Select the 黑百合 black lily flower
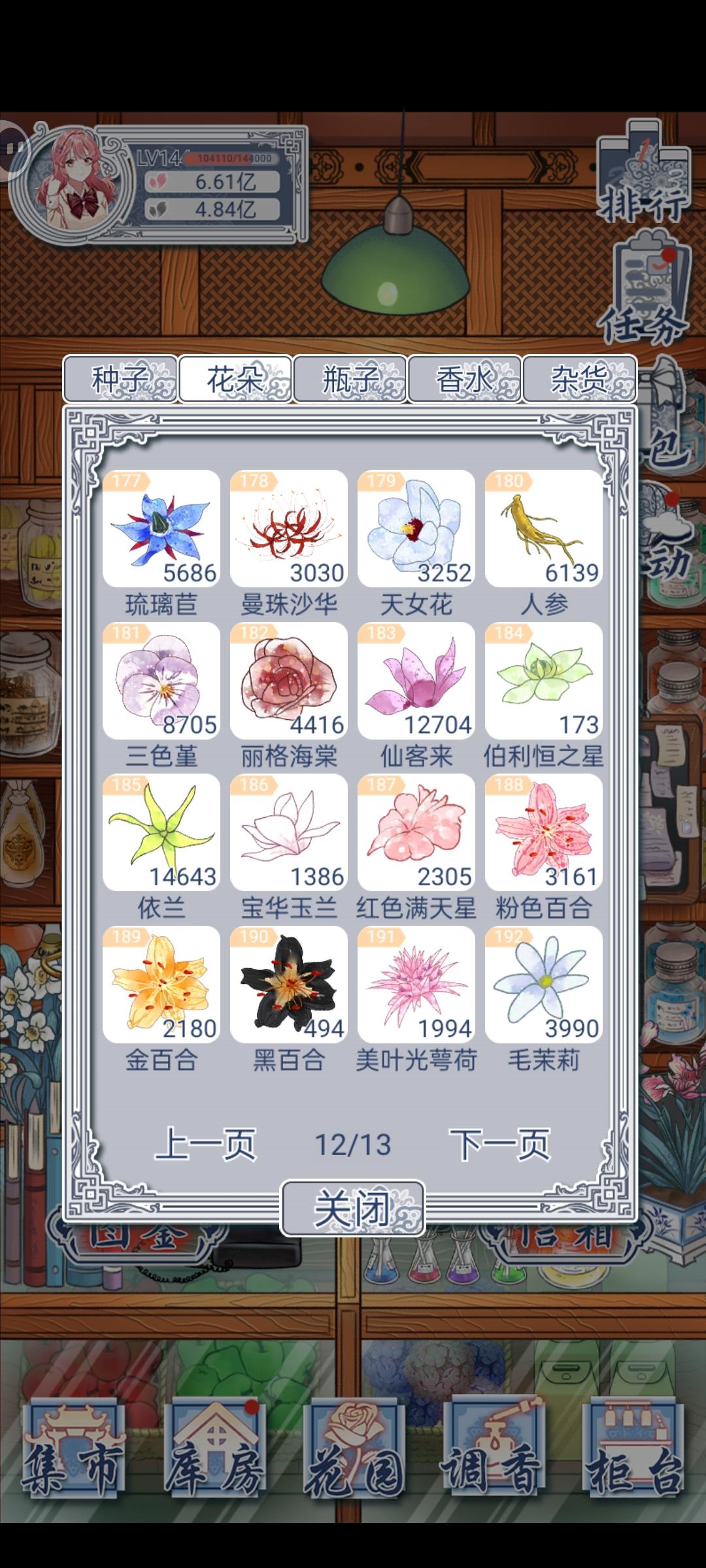 288,985
